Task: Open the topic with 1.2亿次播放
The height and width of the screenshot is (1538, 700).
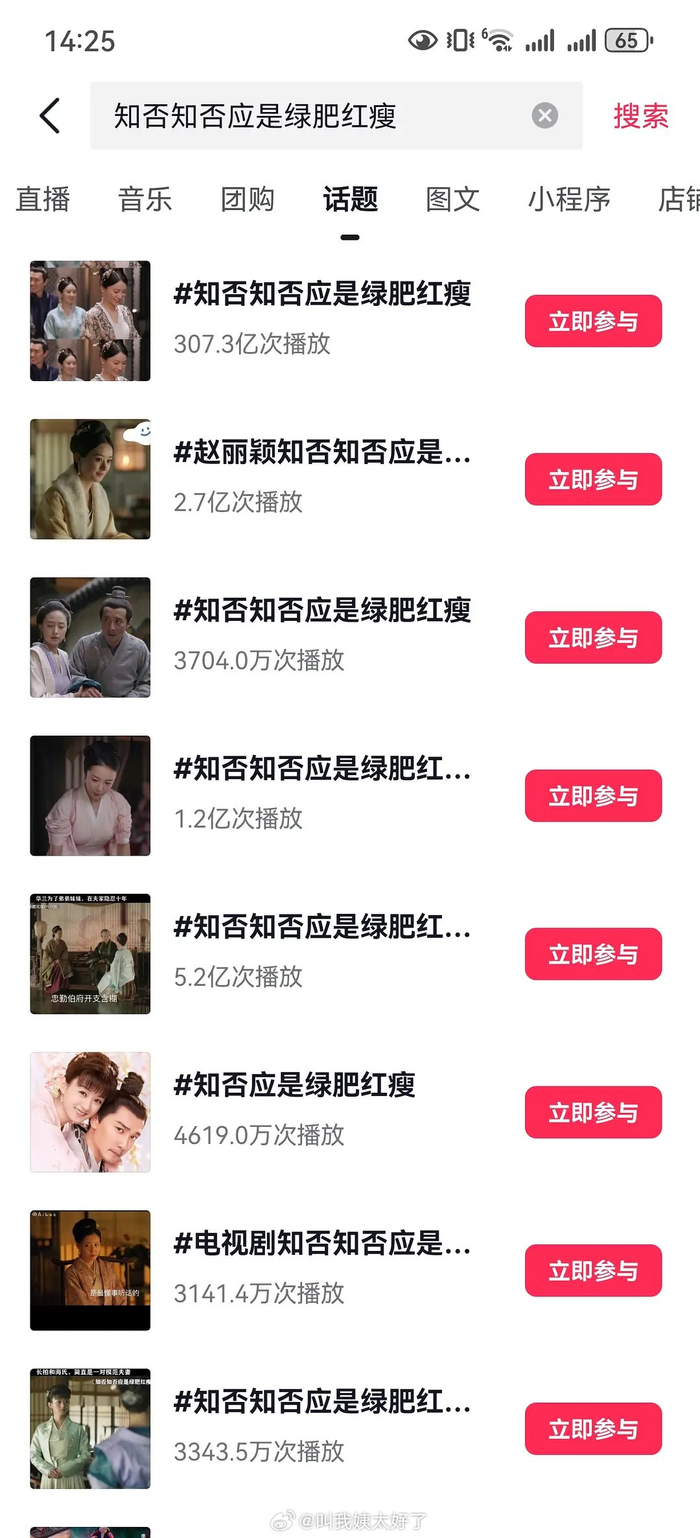Action: 322,769
